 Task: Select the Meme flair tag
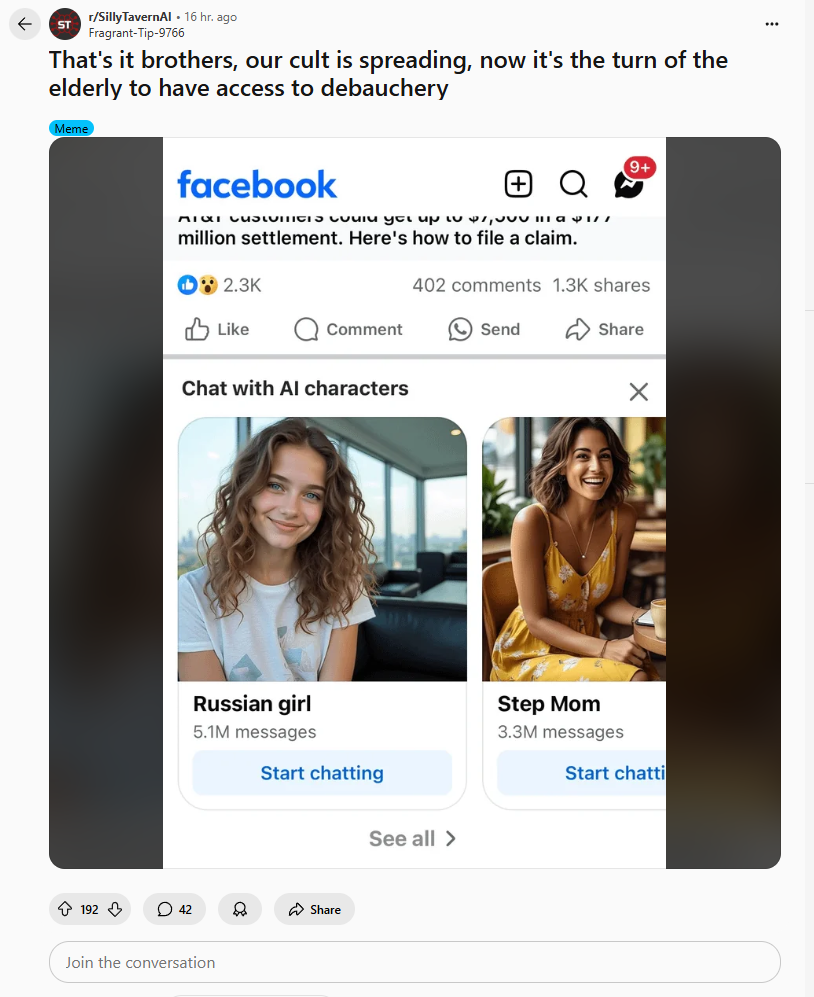pos(71,129)
